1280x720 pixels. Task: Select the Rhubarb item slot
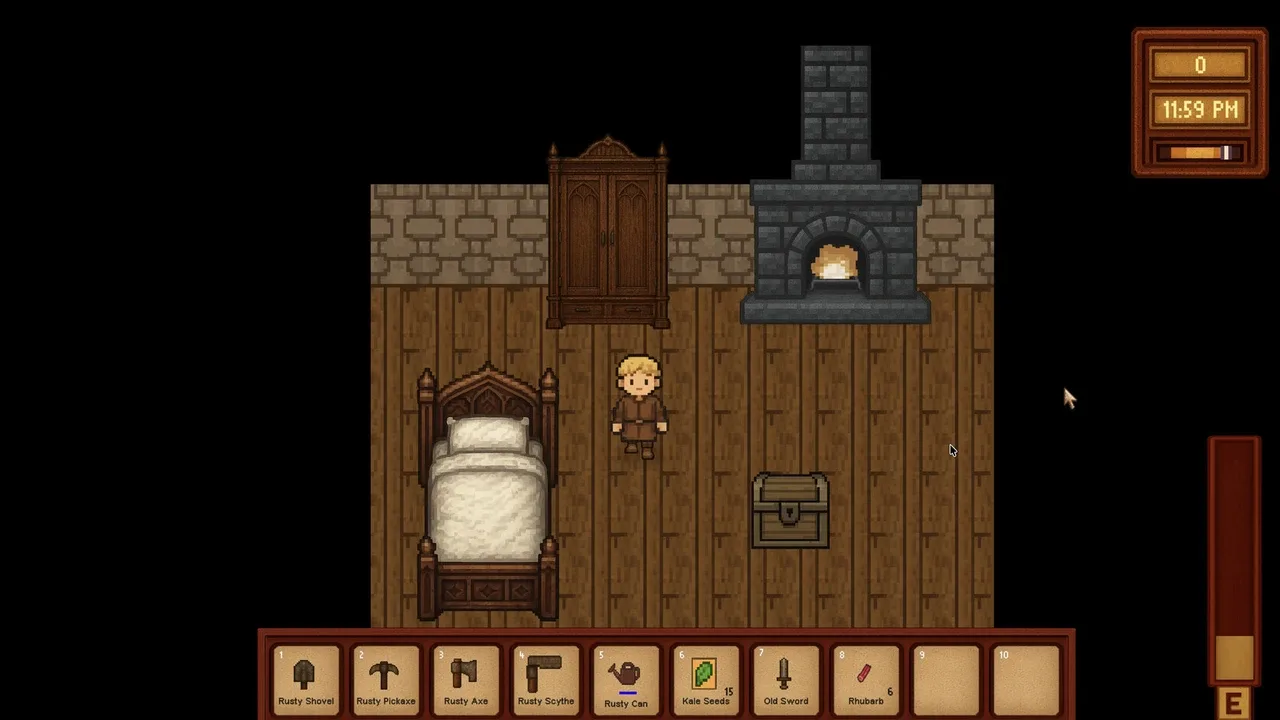(x=866, y=678)
